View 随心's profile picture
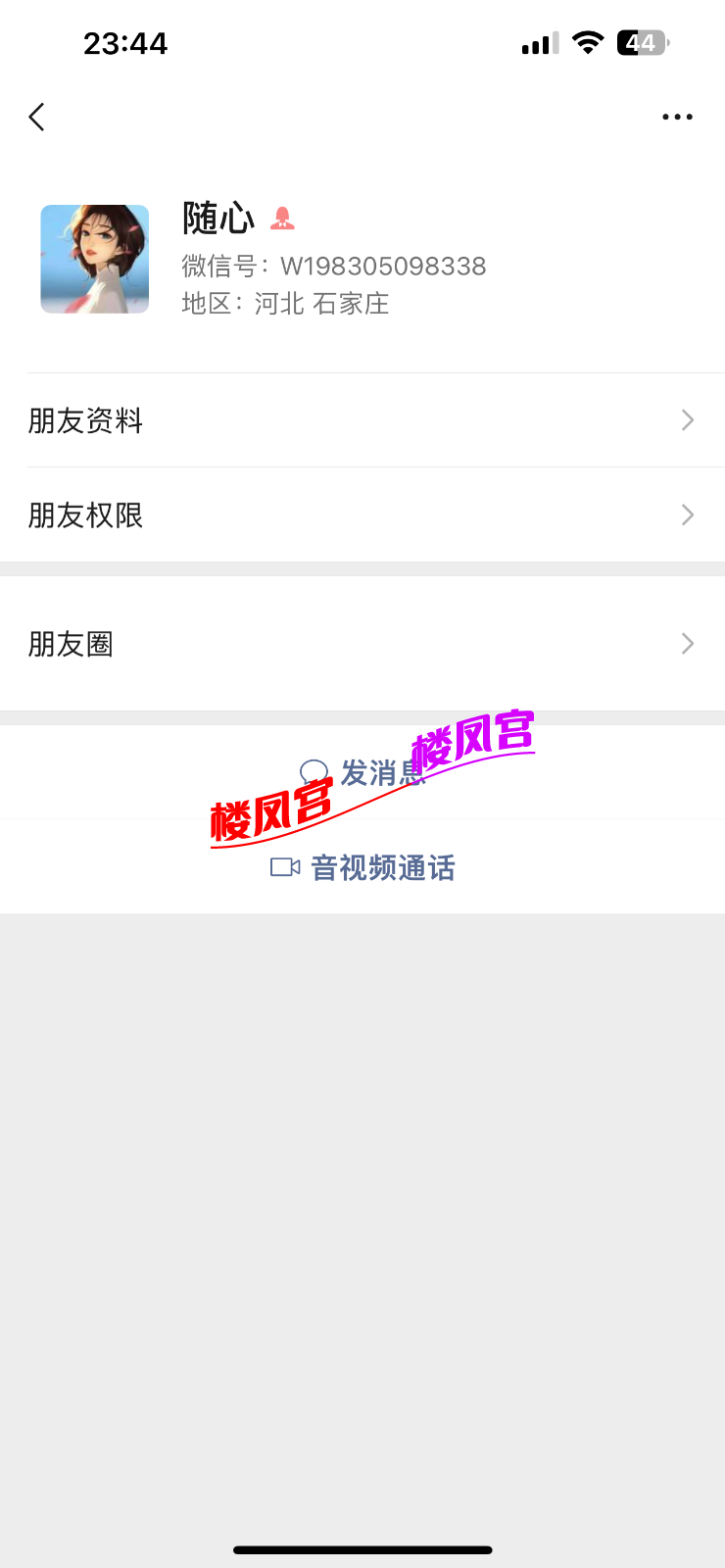 pos(95,259)
